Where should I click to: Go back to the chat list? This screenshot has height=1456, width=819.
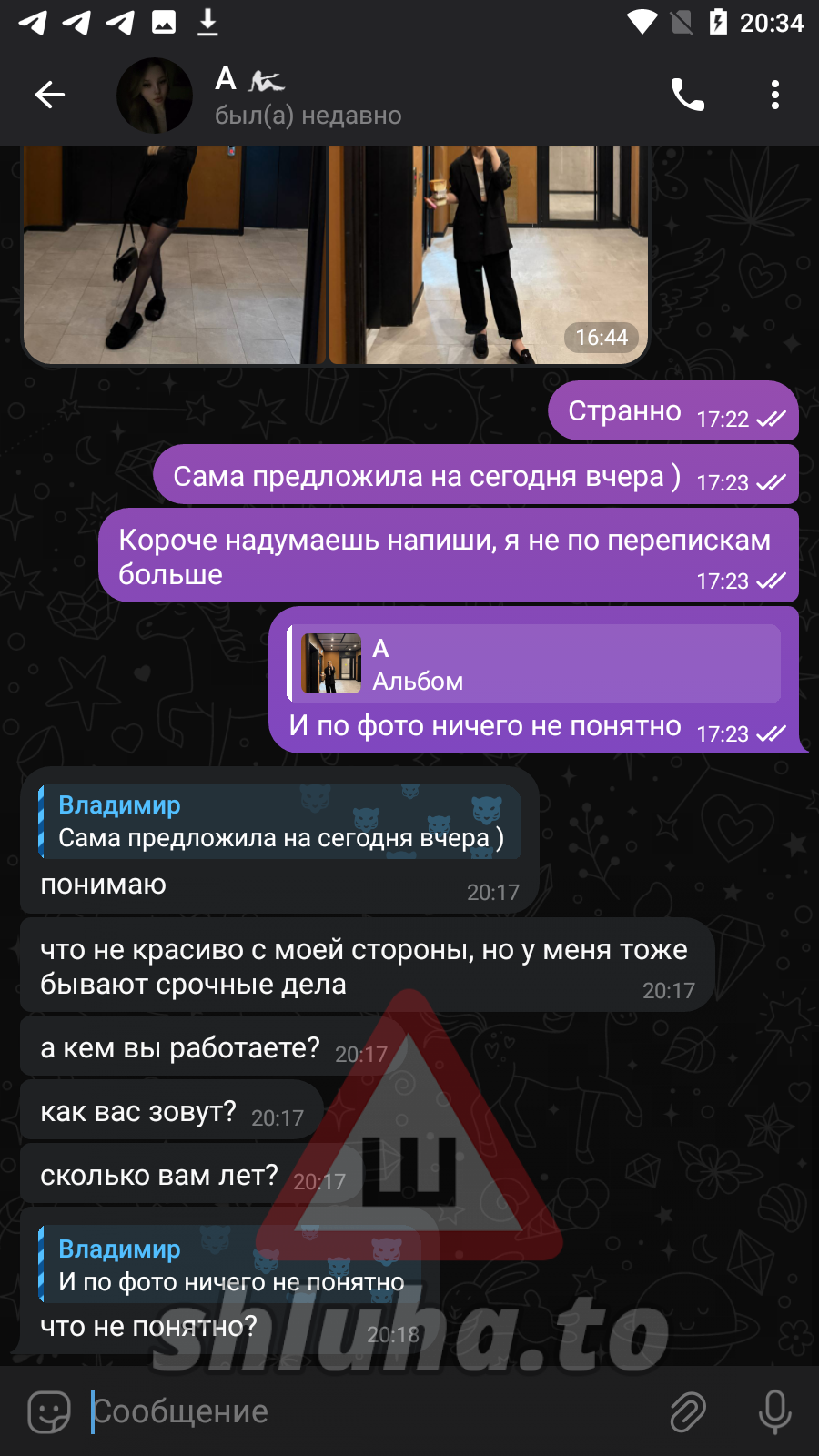coord(50,95)
